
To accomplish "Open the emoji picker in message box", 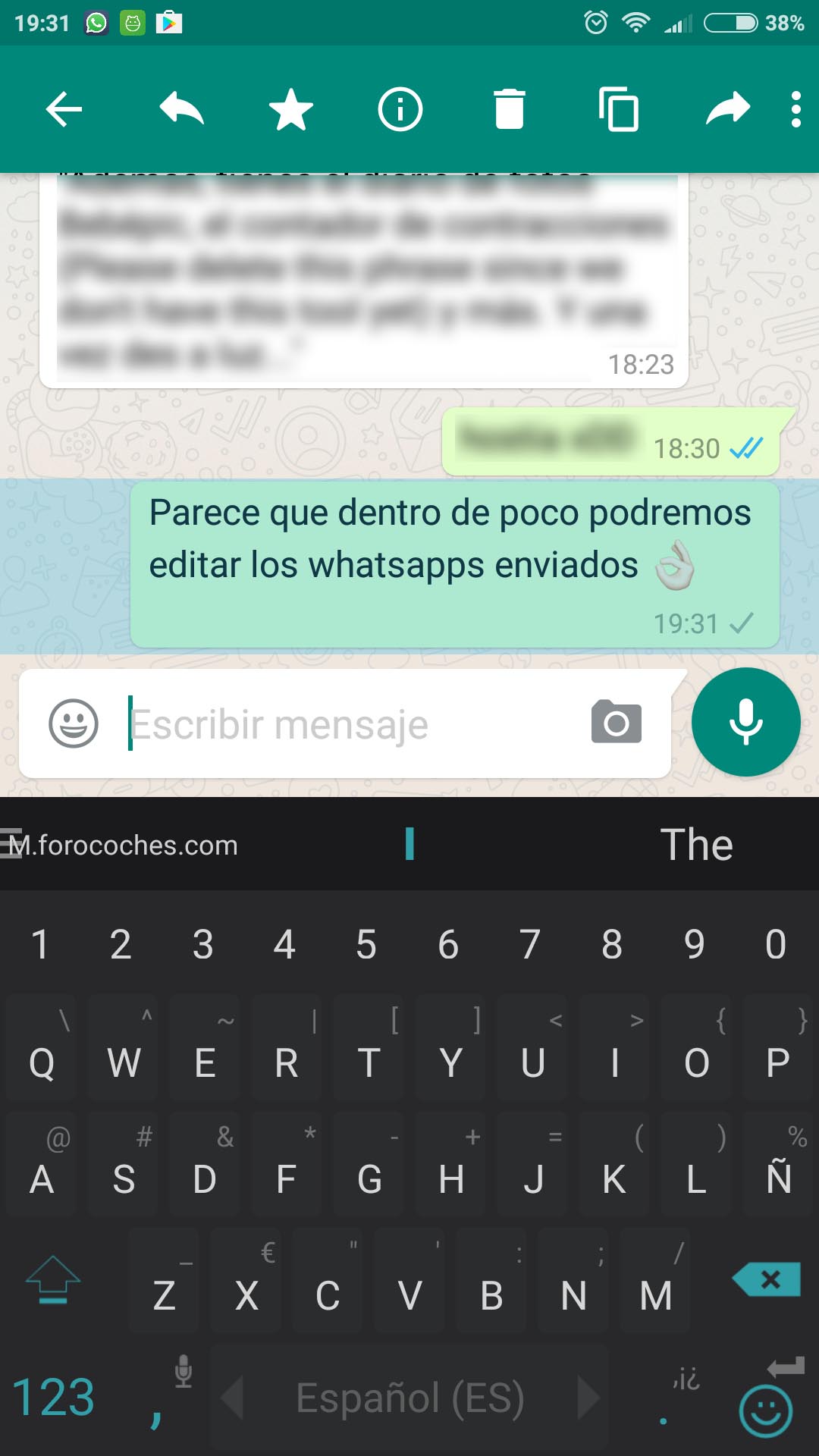I will (74, 723).
